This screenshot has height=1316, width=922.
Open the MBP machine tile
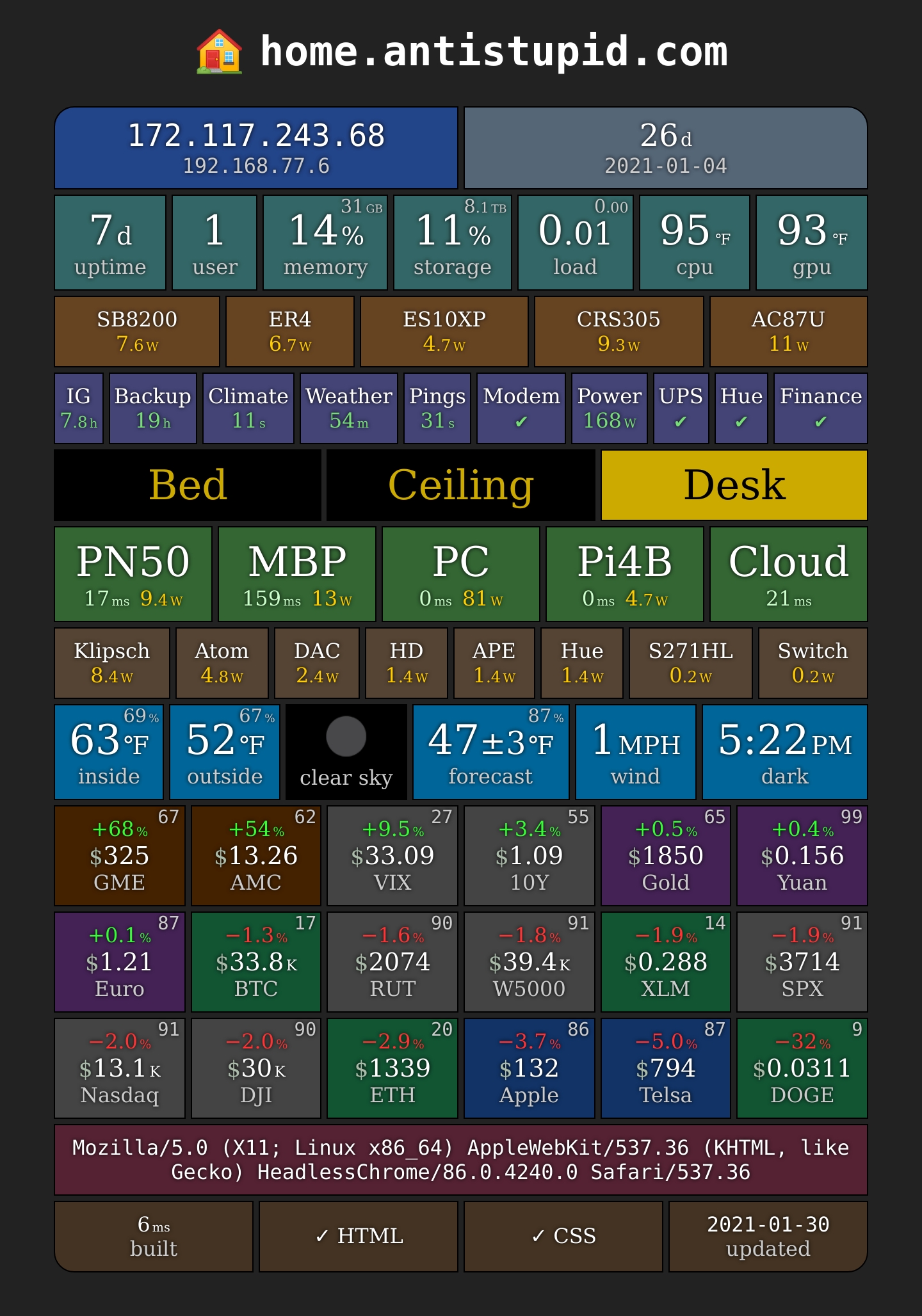297,574
